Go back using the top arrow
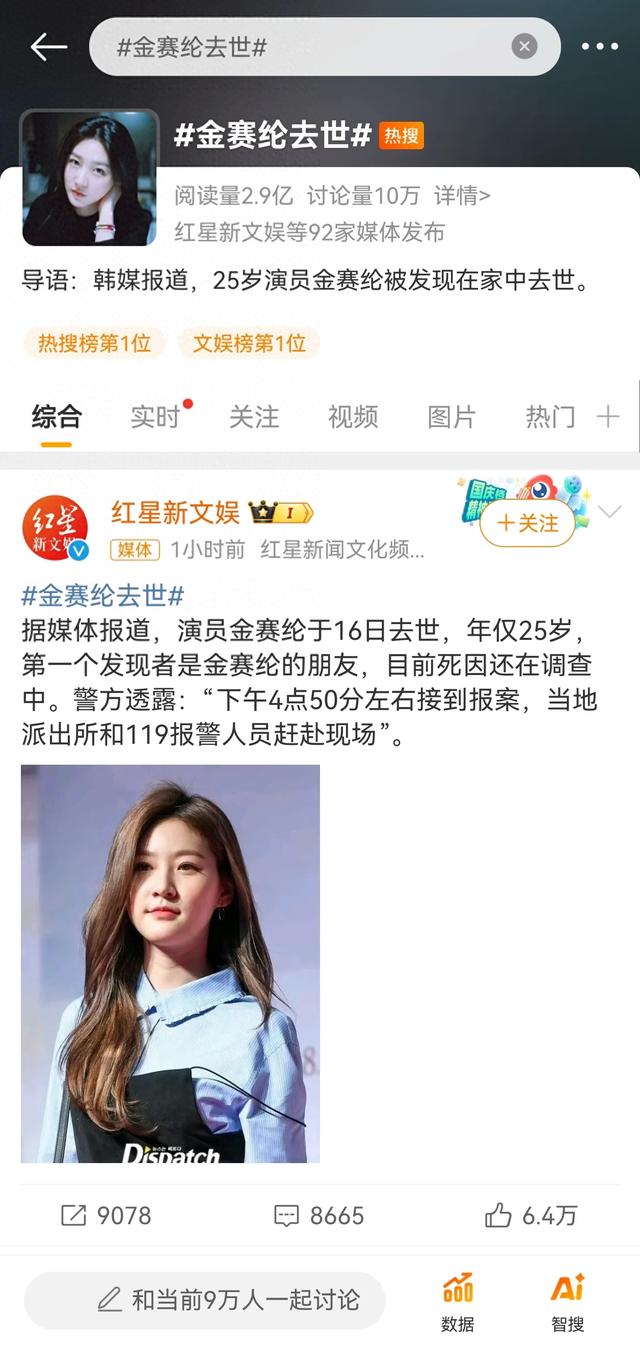Image resolution: width=640 pixels, height=1347 pixels. coord(48,47)
